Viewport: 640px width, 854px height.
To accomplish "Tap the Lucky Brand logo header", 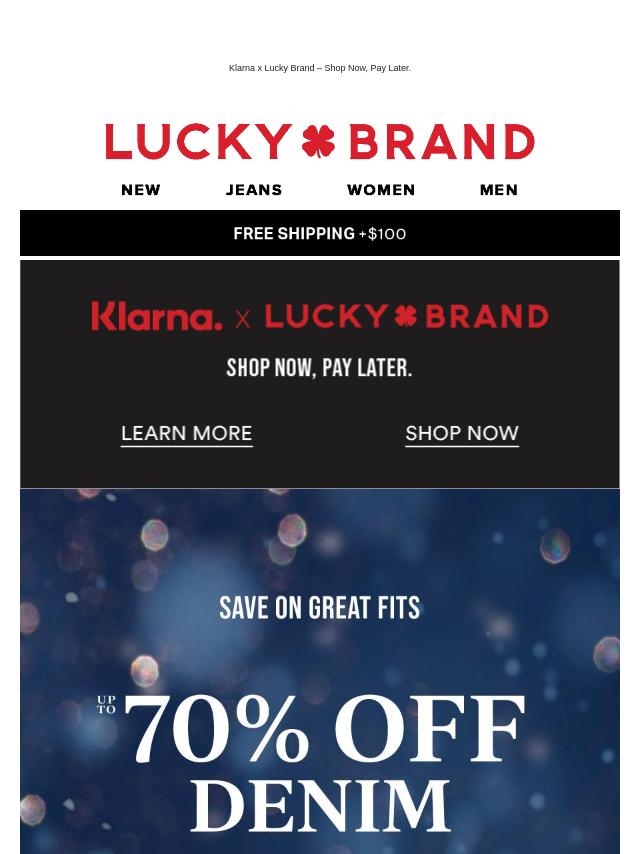I will point(320,142).
